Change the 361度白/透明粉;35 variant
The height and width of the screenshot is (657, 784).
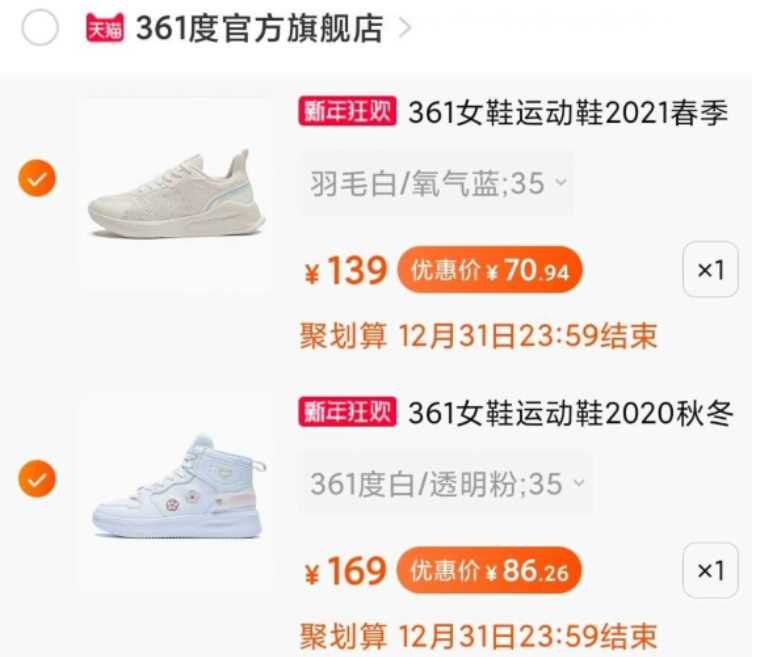(x=446, y=485)
